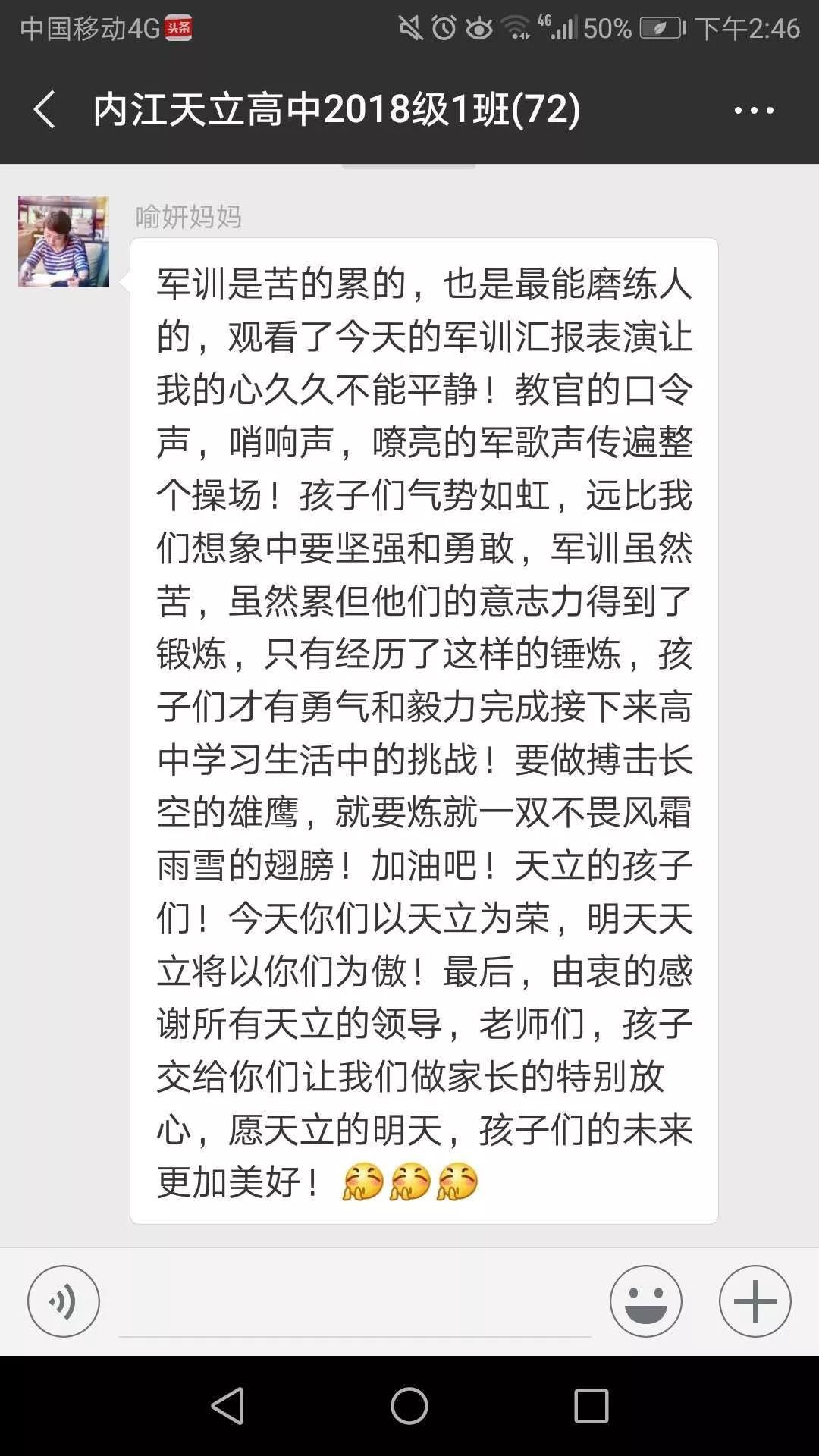Go back from the group chat
The image size is (819, 1456).
click(x=44, y=109)
